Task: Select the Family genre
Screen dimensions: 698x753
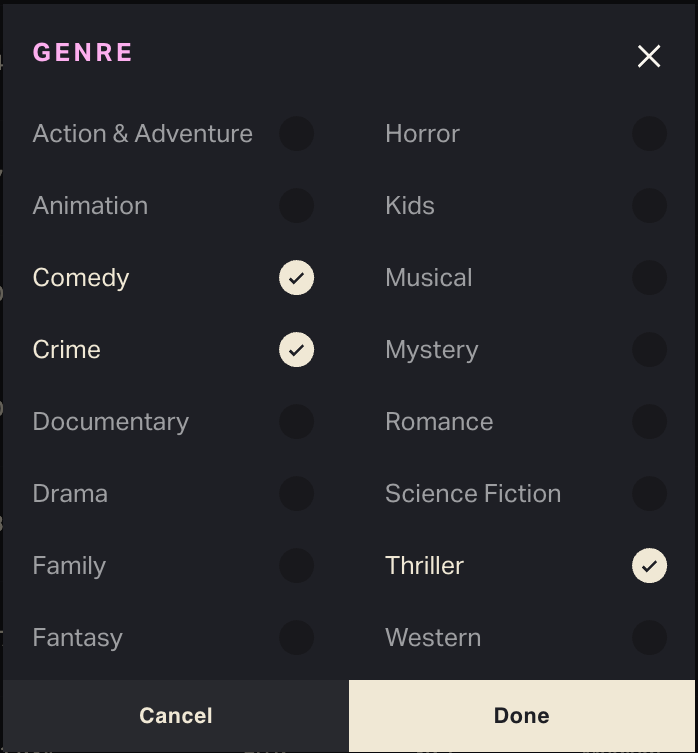Action: click(296, 566)
